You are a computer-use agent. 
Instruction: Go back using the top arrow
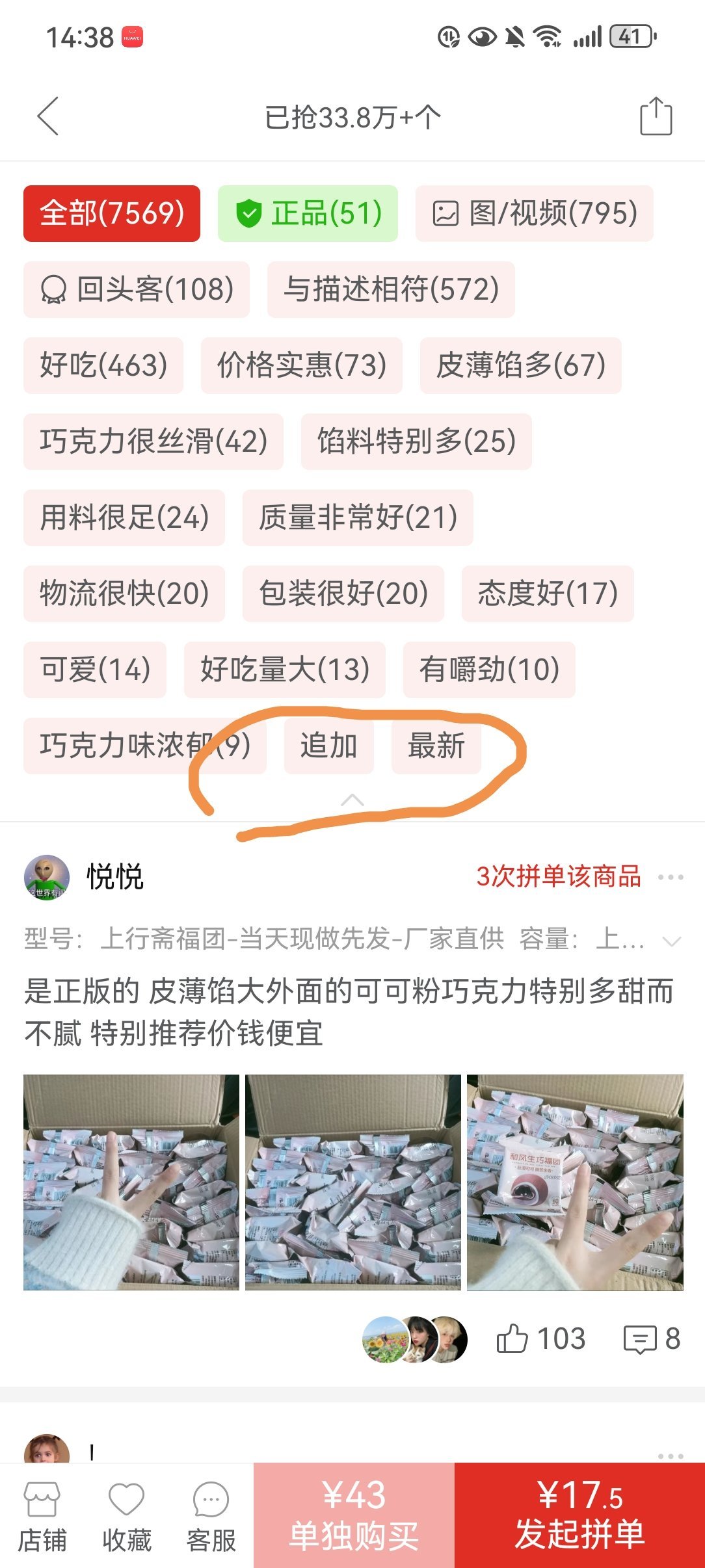coord(48,116)
